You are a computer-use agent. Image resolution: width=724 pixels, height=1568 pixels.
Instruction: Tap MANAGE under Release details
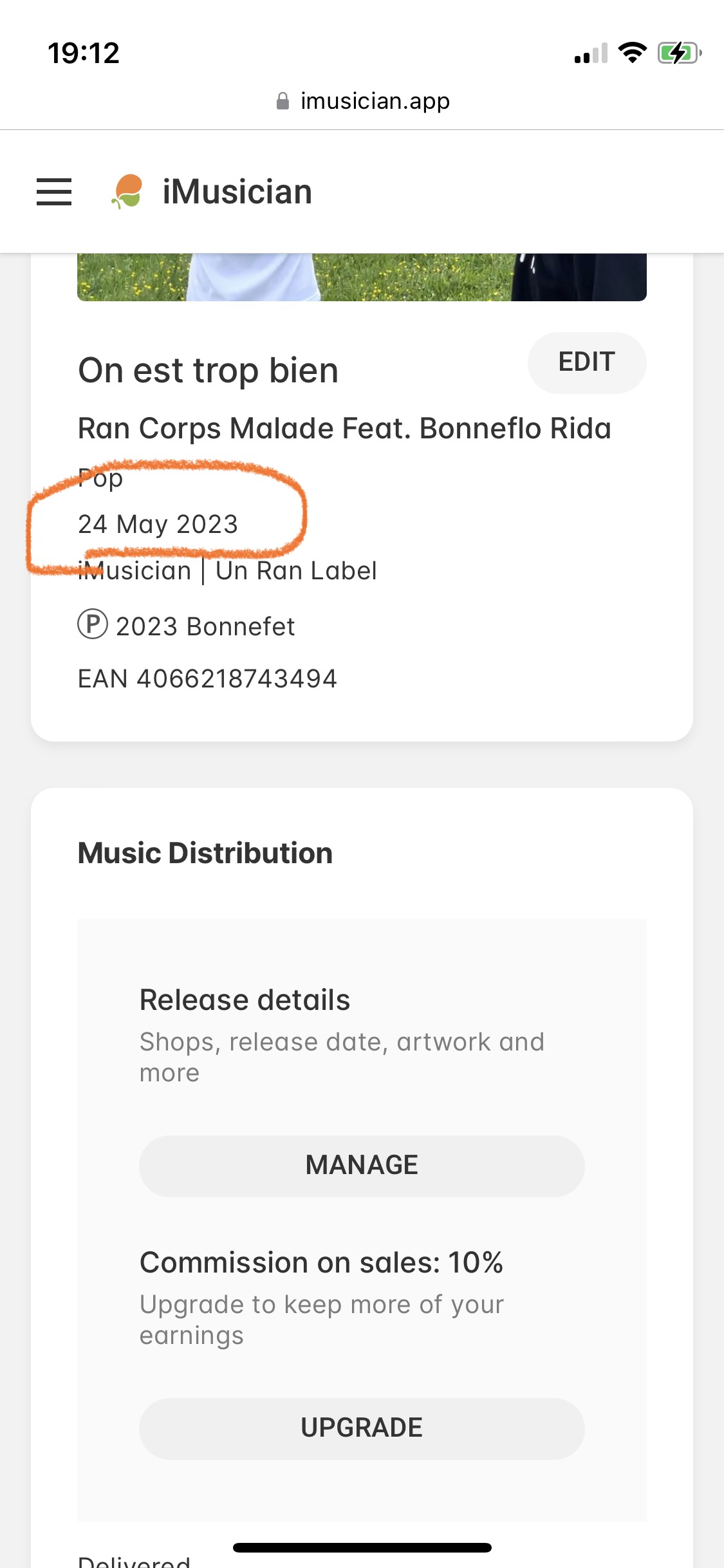362,1166
